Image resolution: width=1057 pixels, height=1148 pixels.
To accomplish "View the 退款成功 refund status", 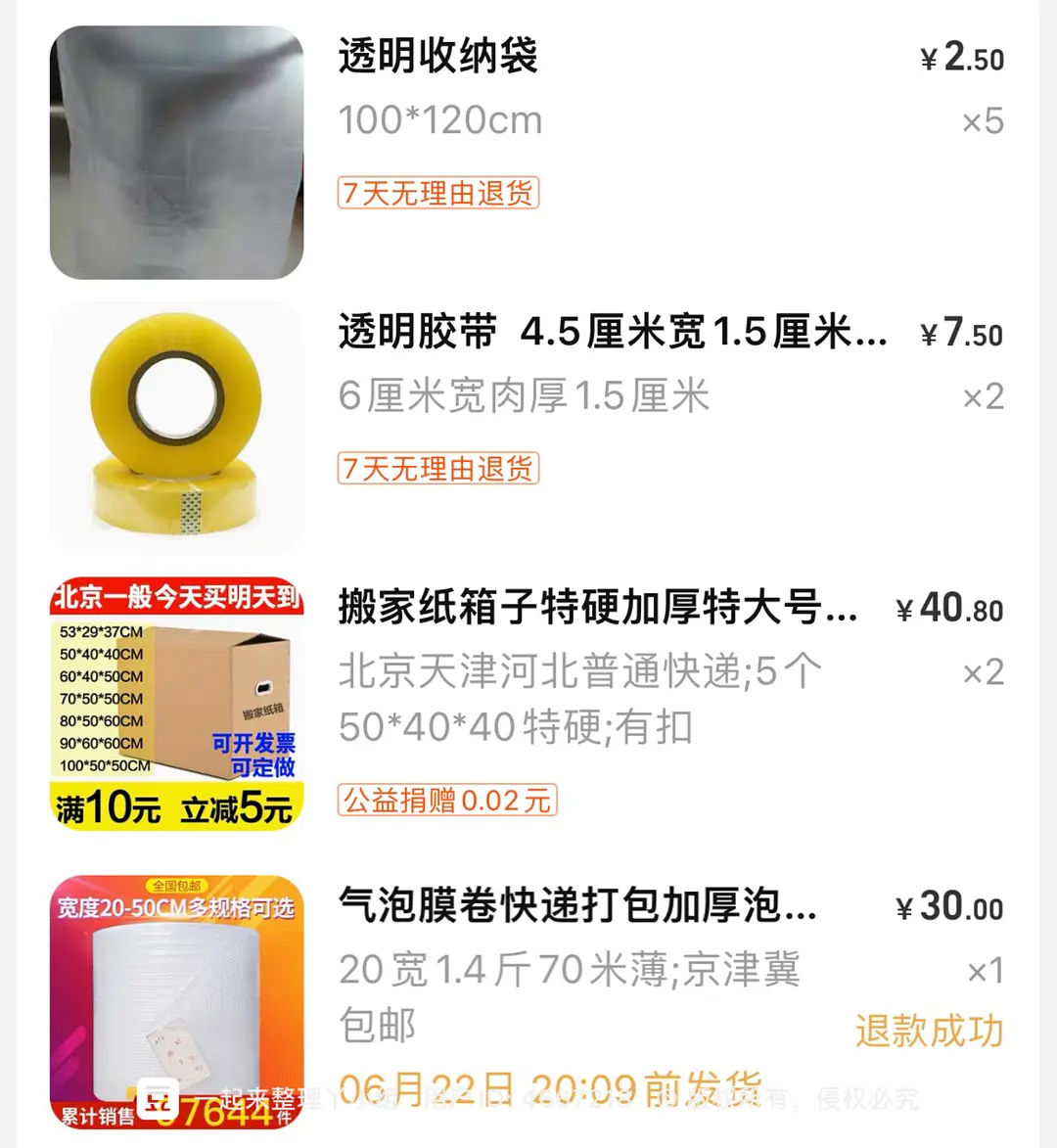I will click(x=929, y=1032).
